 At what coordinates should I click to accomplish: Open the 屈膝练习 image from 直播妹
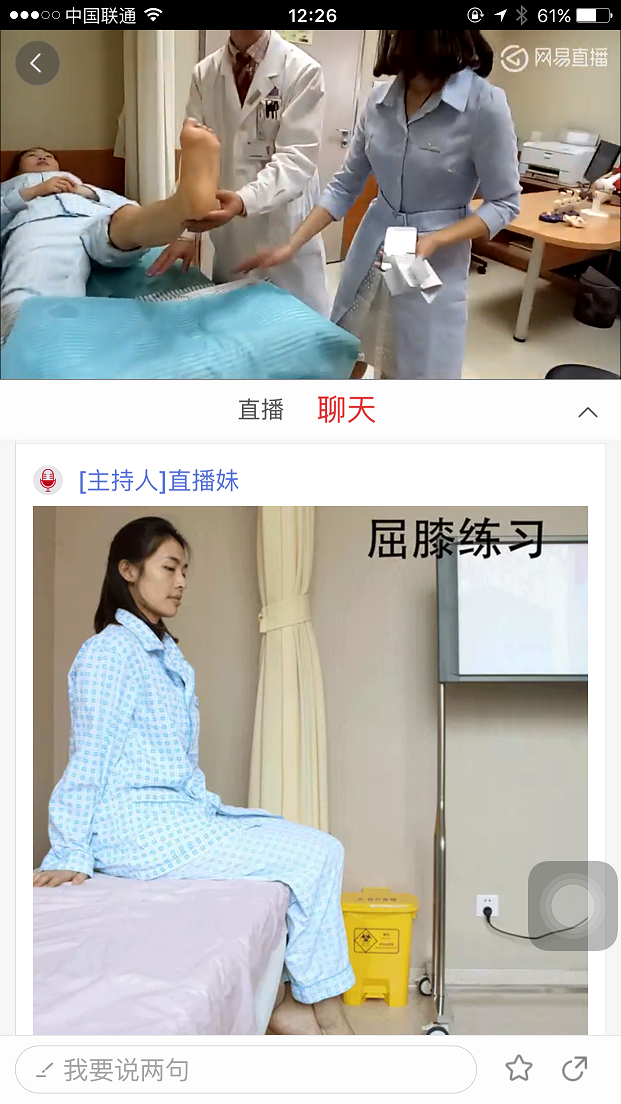tap(310, 770)
